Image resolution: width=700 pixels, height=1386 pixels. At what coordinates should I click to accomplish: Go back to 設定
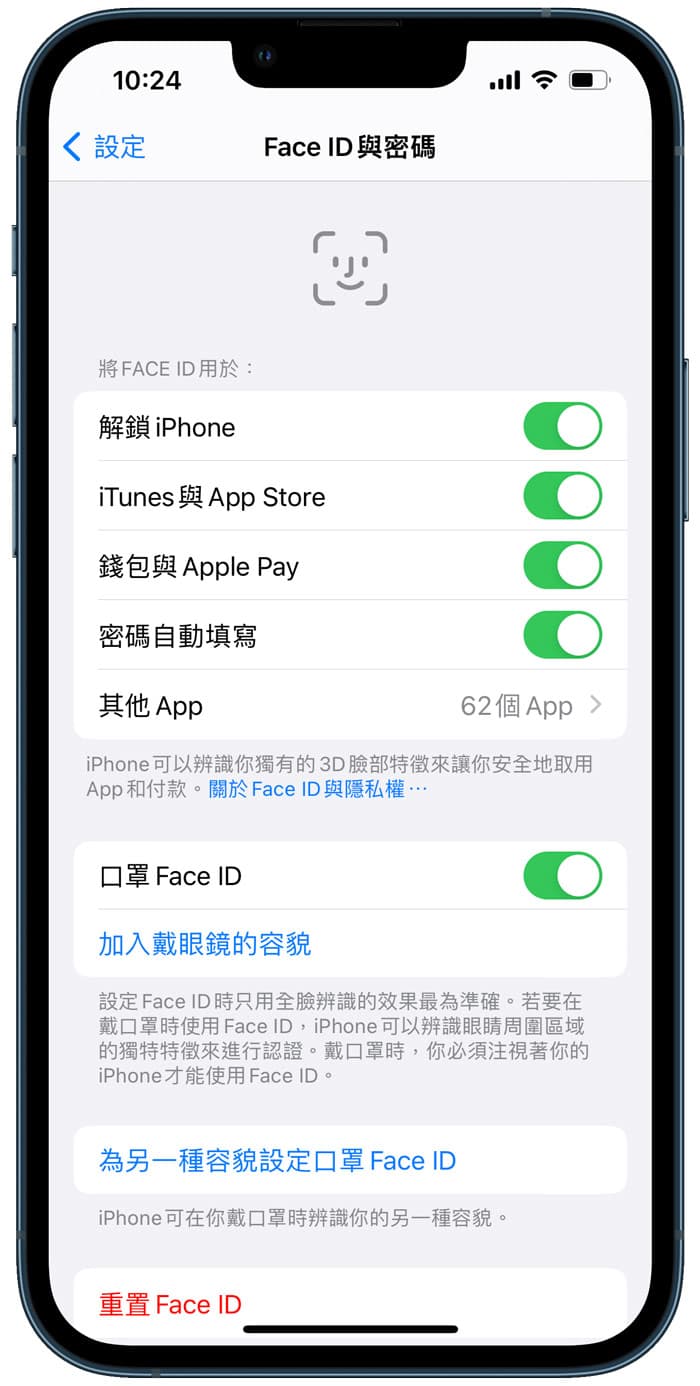[104, 148]
